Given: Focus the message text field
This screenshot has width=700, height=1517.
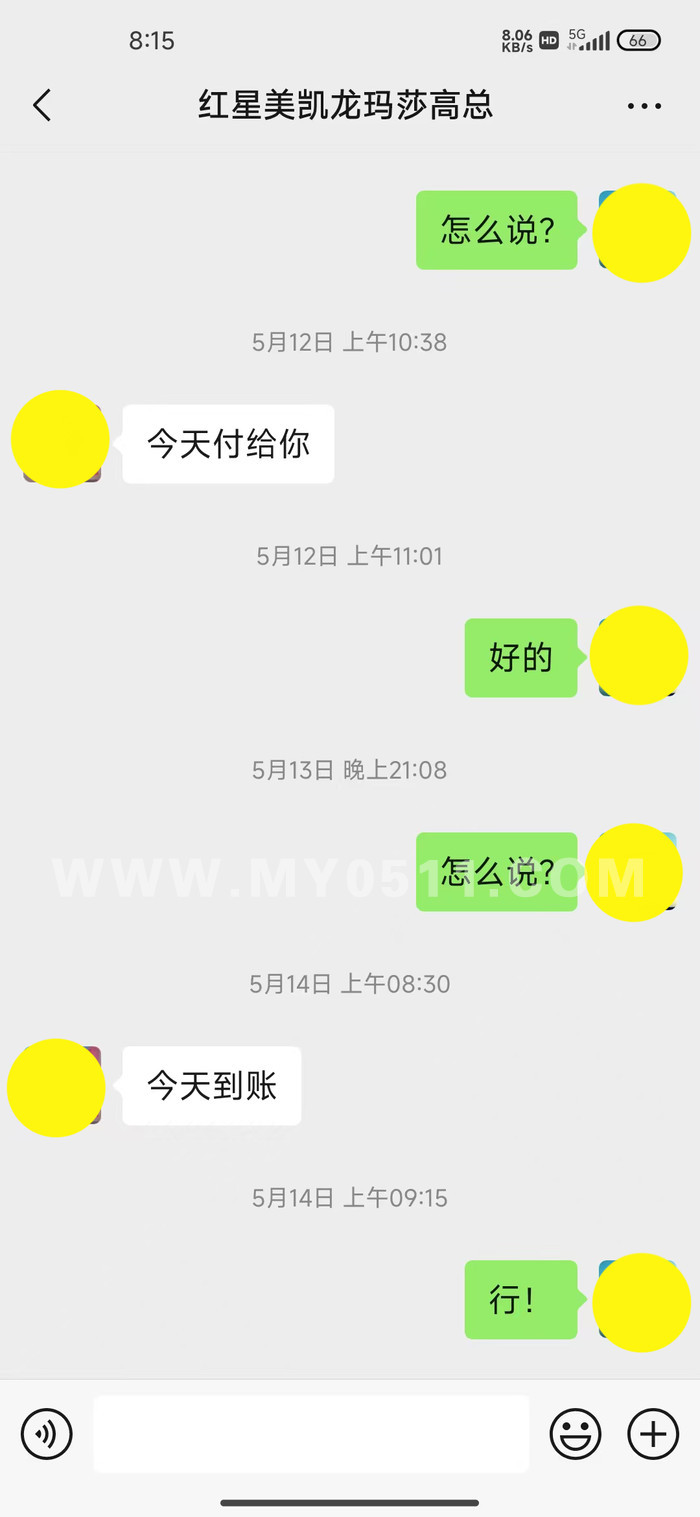Looking at the screenshot, I should click(x=311, y=1435).
